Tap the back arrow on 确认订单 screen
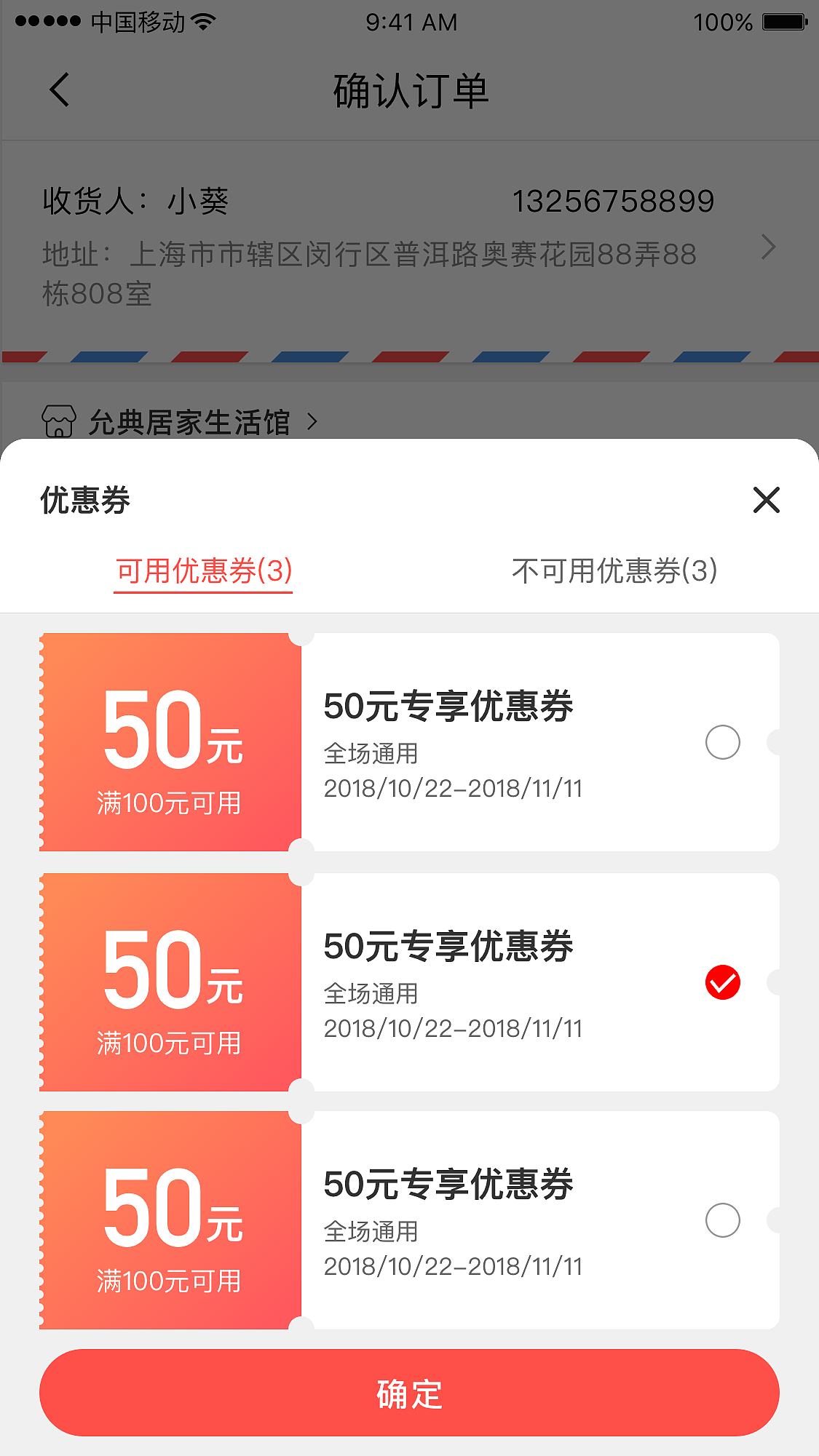819x1456 pixels. [x=58, y=90]
